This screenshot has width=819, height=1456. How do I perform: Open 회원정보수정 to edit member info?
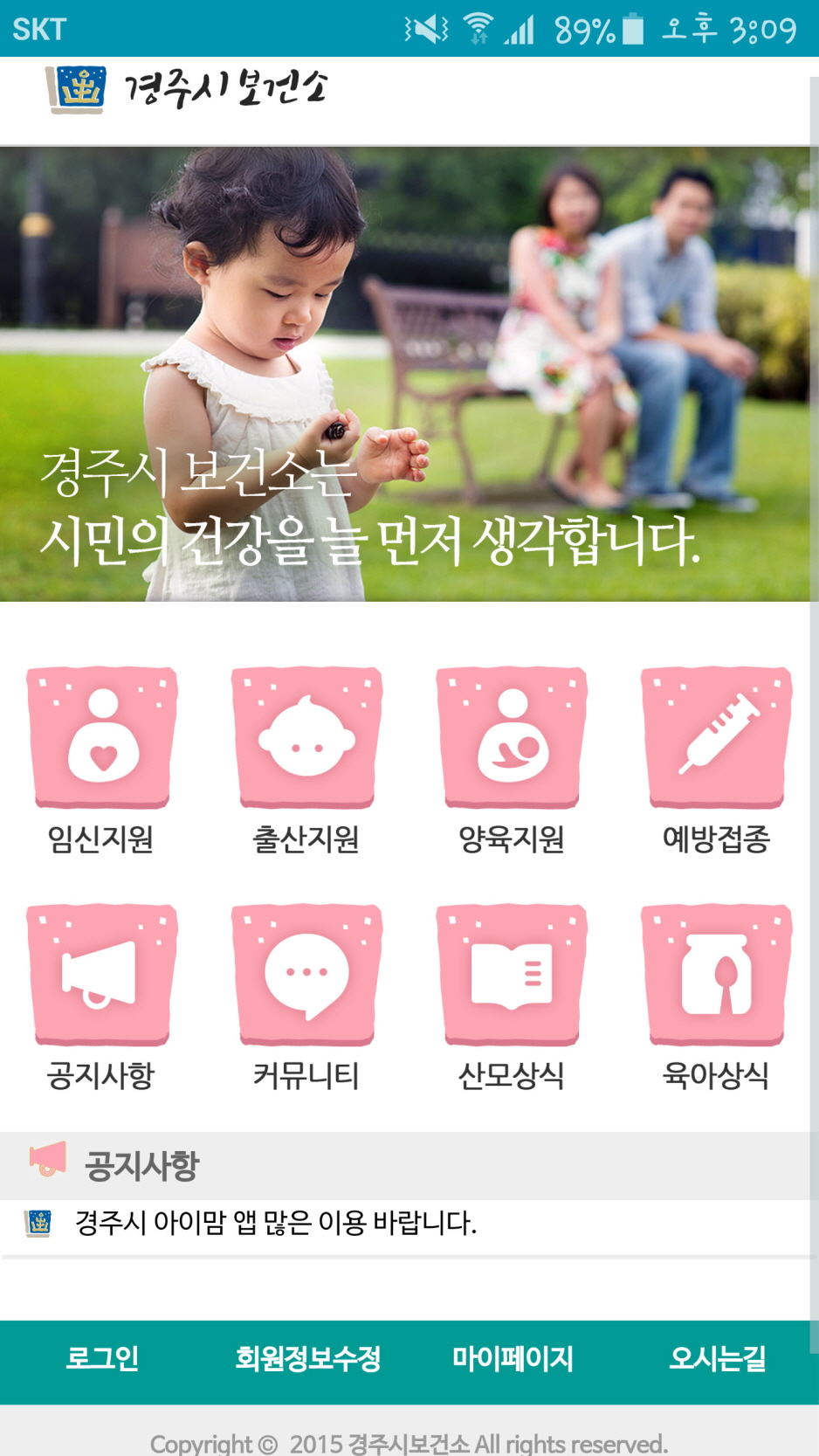click(307, 1358)
